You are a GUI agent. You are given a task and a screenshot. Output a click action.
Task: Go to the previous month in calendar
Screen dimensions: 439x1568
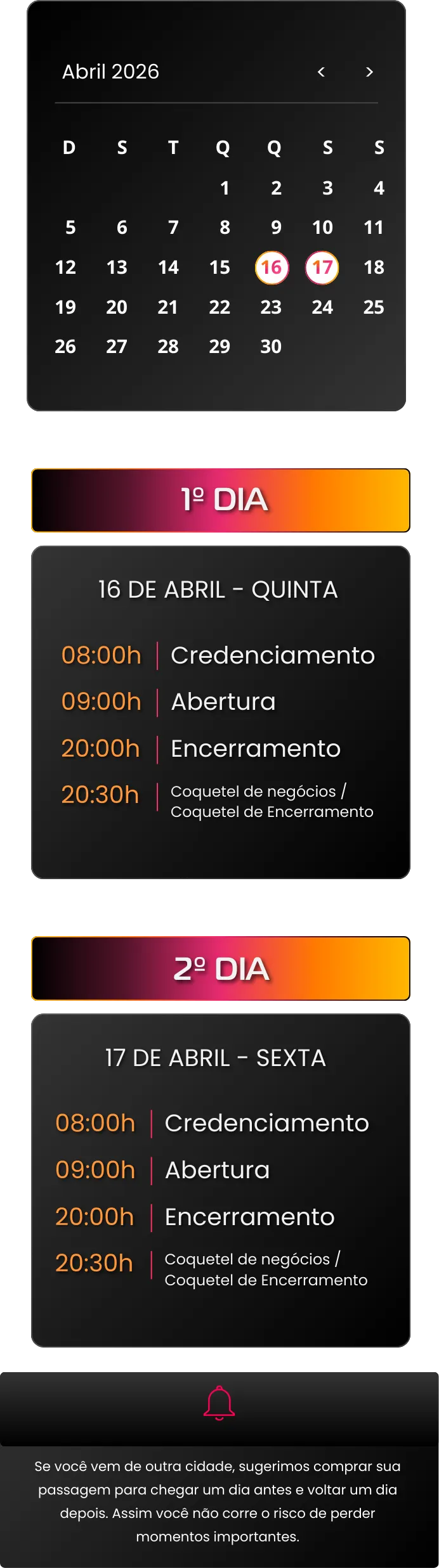tap(321, 72)
